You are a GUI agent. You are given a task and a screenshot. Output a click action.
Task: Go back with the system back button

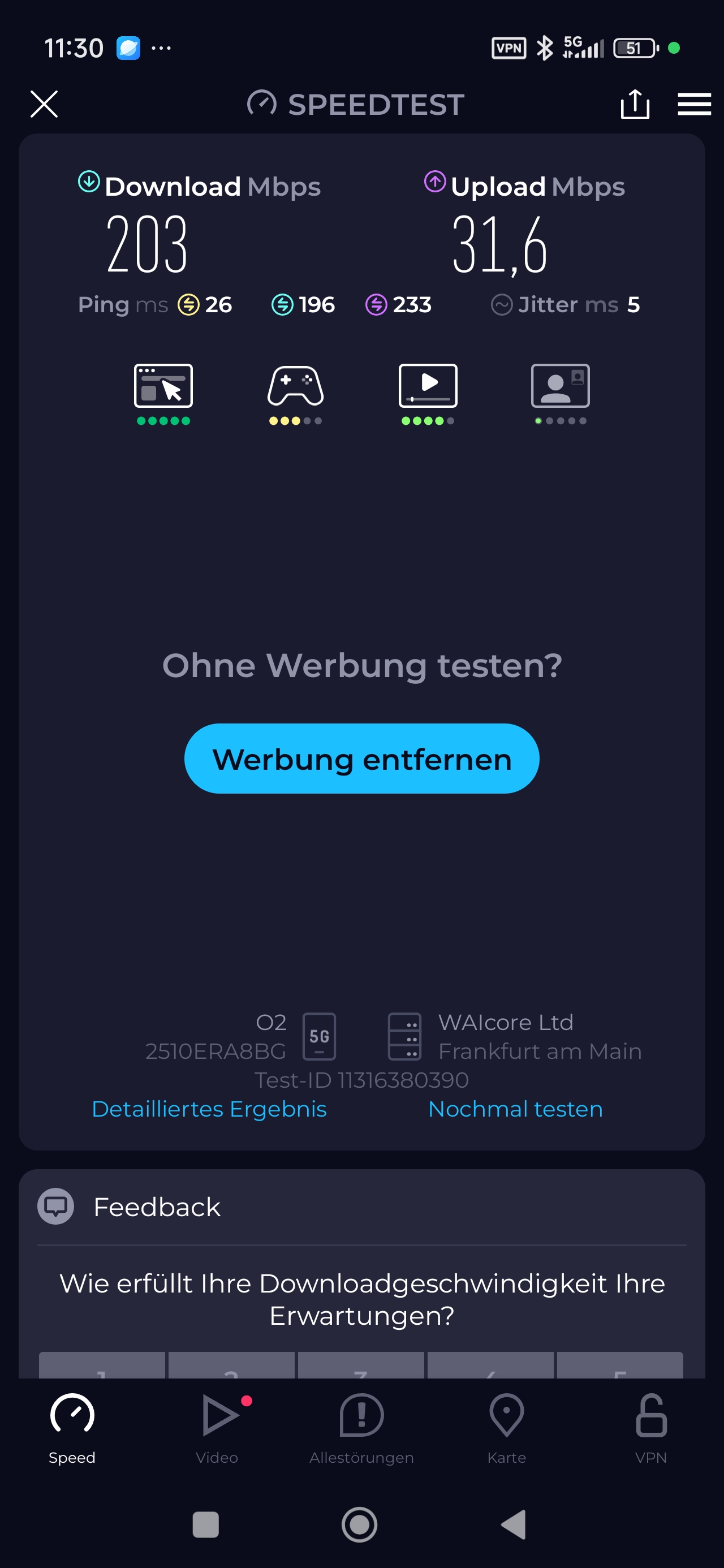[x=514, y=1525]
